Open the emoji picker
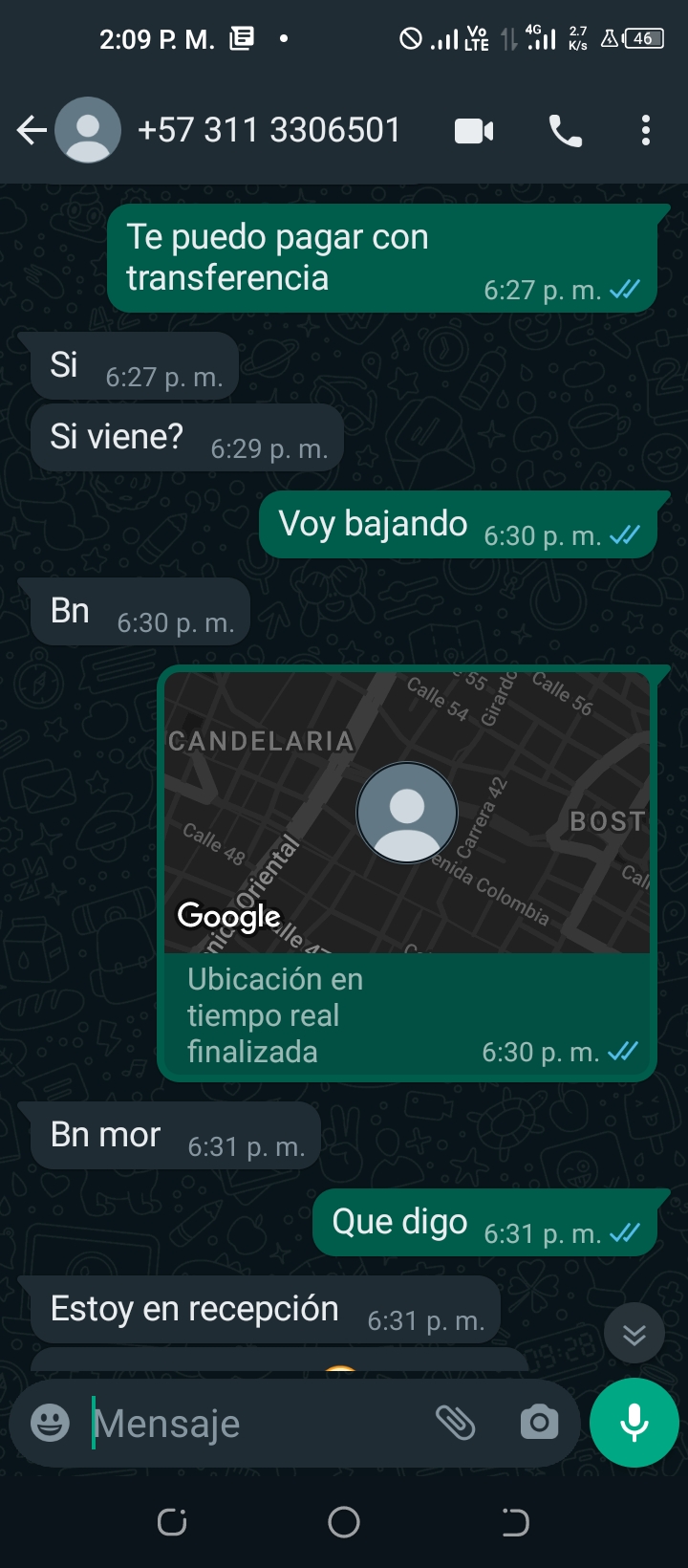 [x=50, y=1423]
